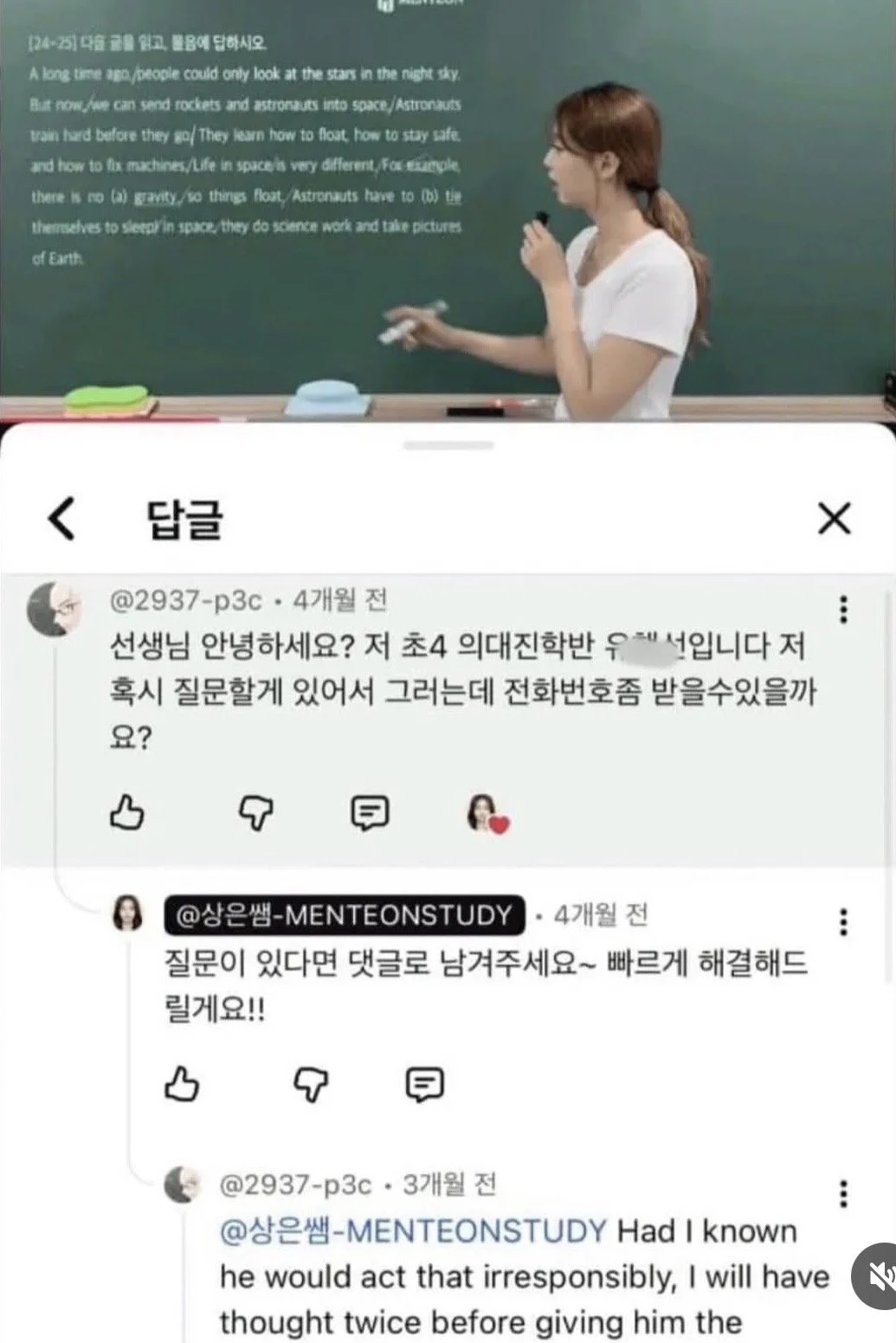Open the mention link in the 'Had I known' reply
Viewport: 896px width, 1343px height.
tap(413, 1230)
